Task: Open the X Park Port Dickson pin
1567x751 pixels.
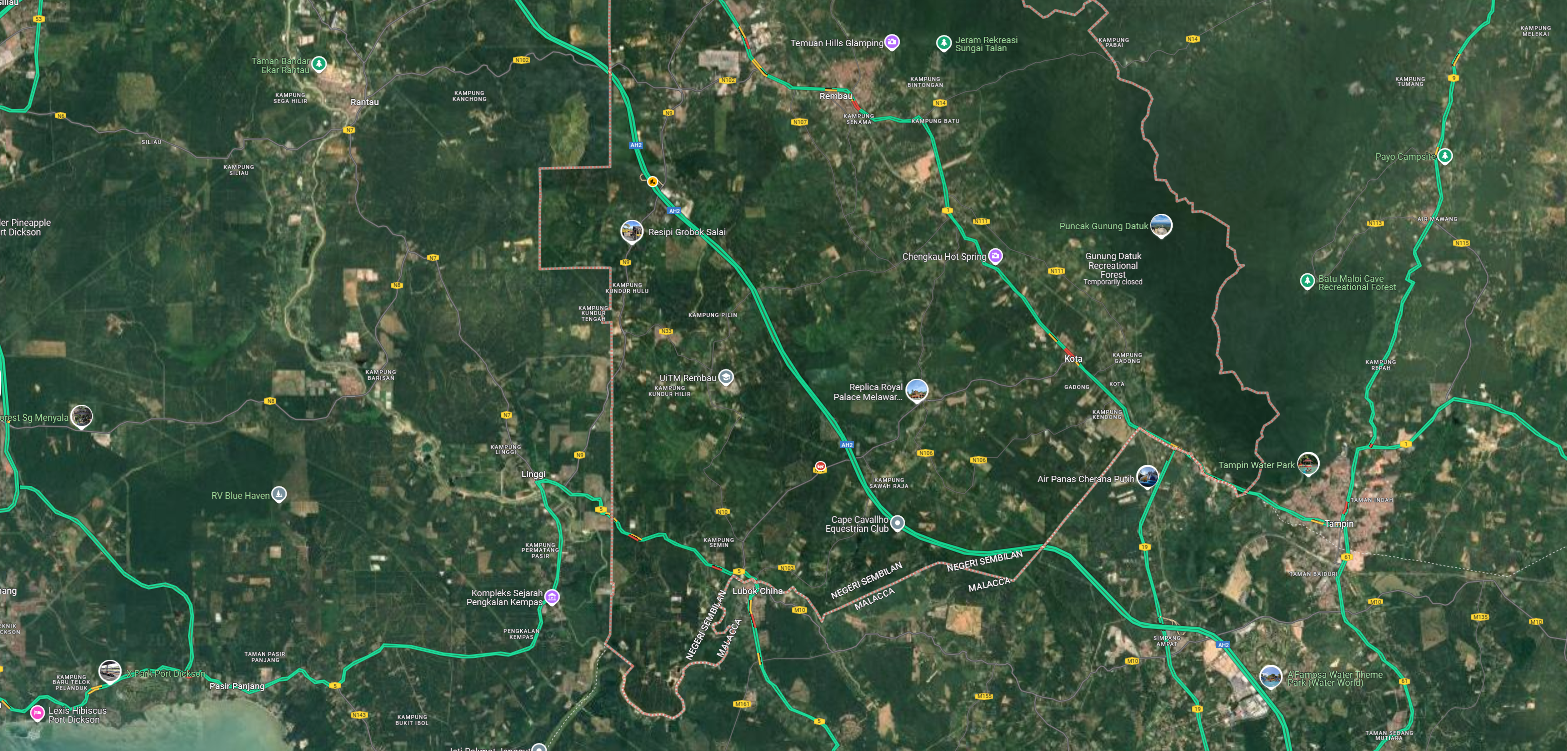Action: (x=110, y=671)
